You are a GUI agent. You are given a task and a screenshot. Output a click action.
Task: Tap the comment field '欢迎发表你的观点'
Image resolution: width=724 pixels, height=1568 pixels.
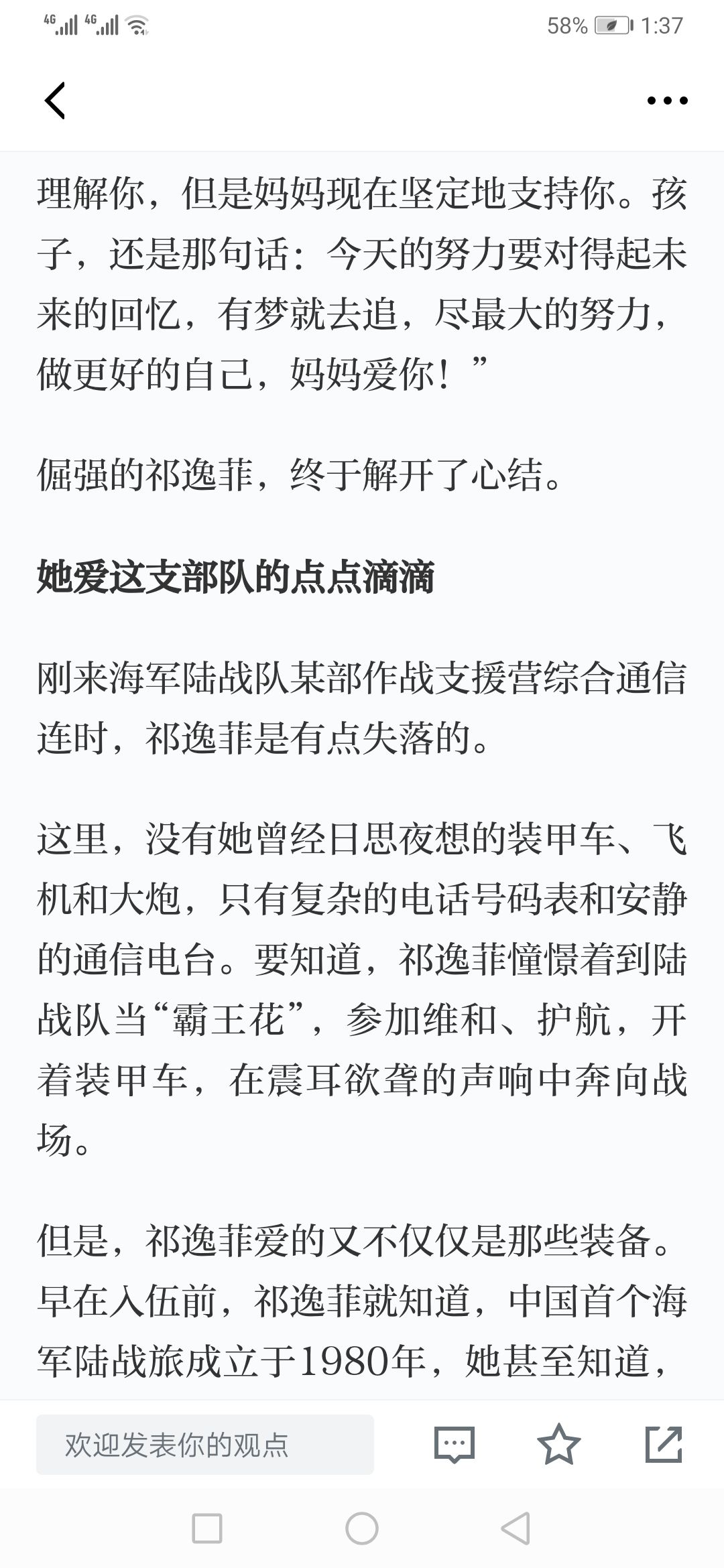pyautogui.click(x=205, y=1445)
